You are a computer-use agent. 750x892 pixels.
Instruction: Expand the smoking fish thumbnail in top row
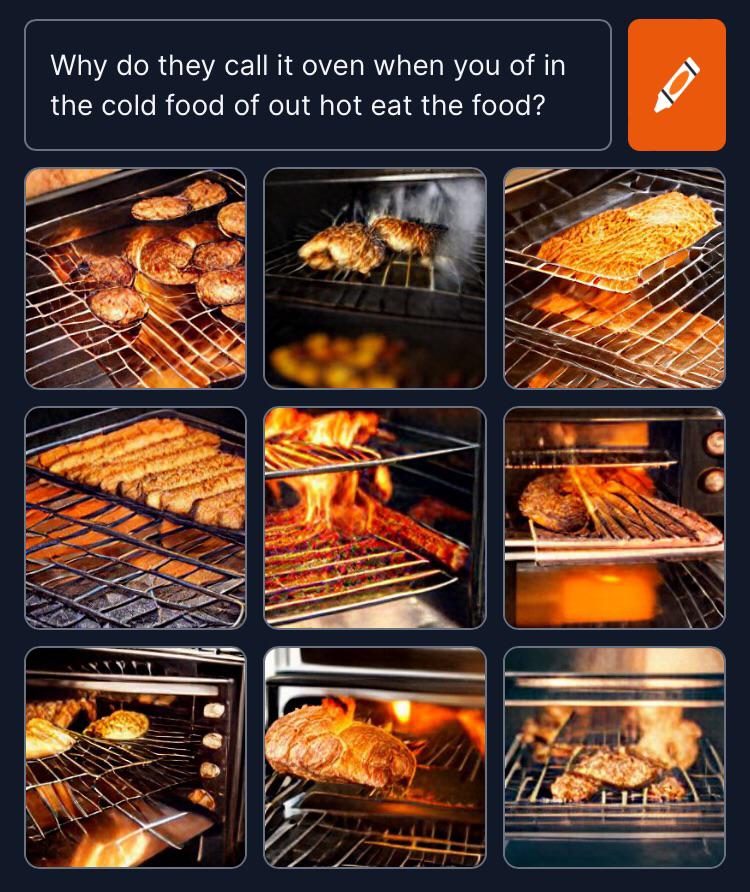pos(375,276)
